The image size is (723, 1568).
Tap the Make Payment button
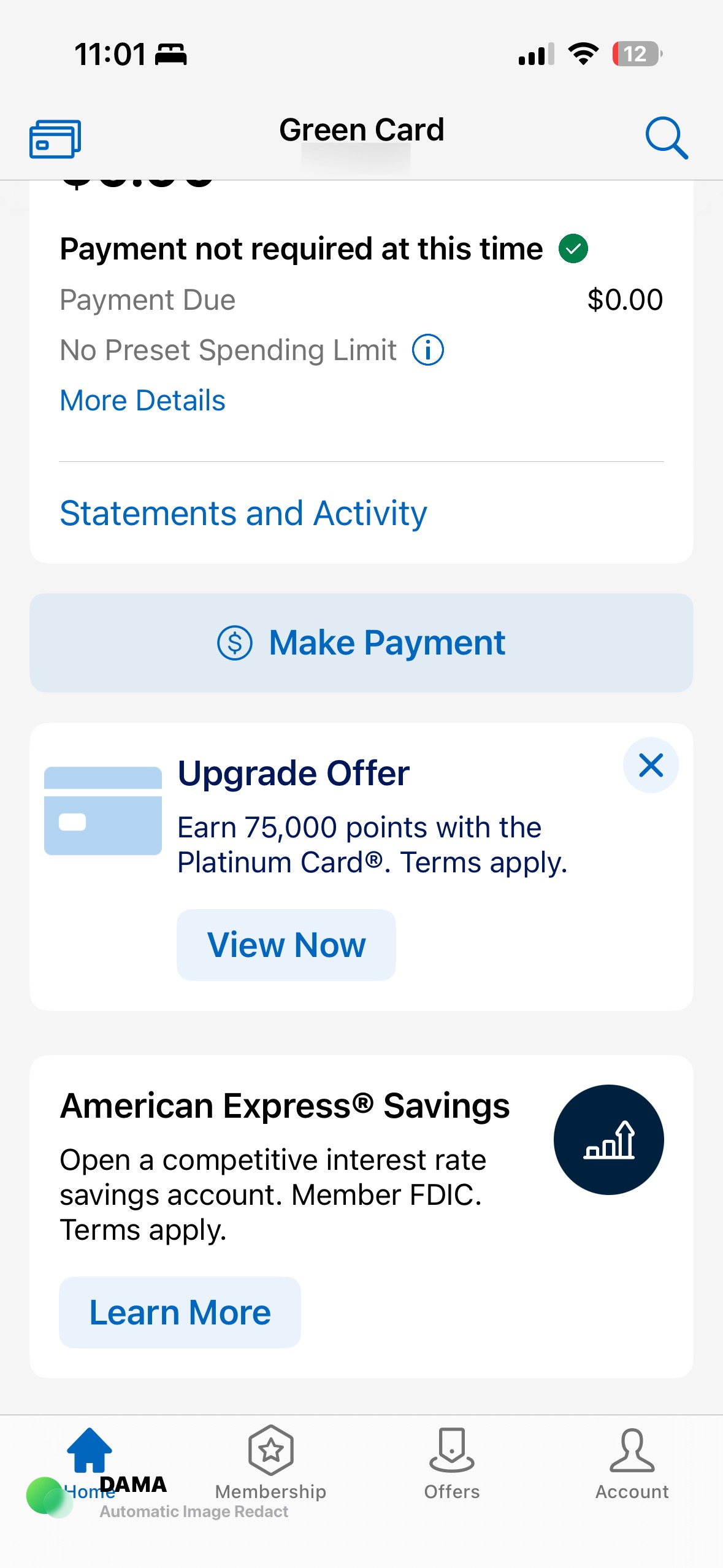click(361, 643)
